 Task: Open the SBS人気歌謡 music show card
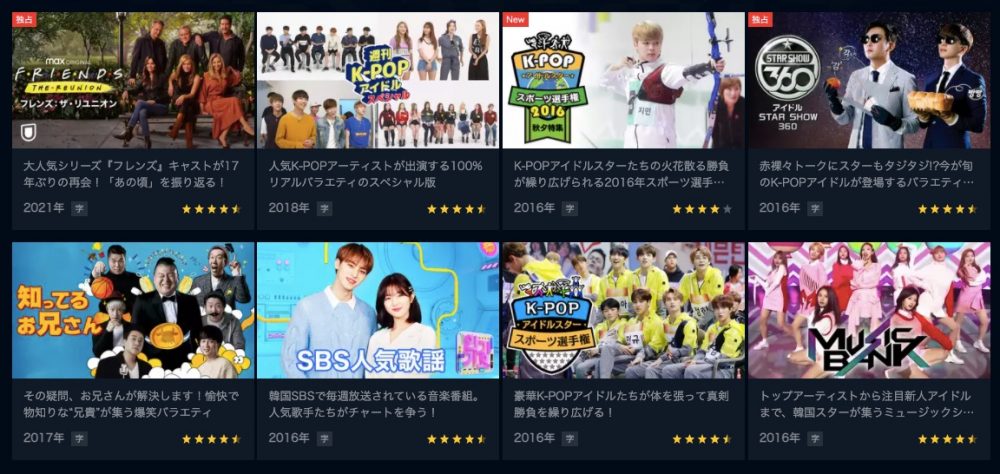pos(378,310)
